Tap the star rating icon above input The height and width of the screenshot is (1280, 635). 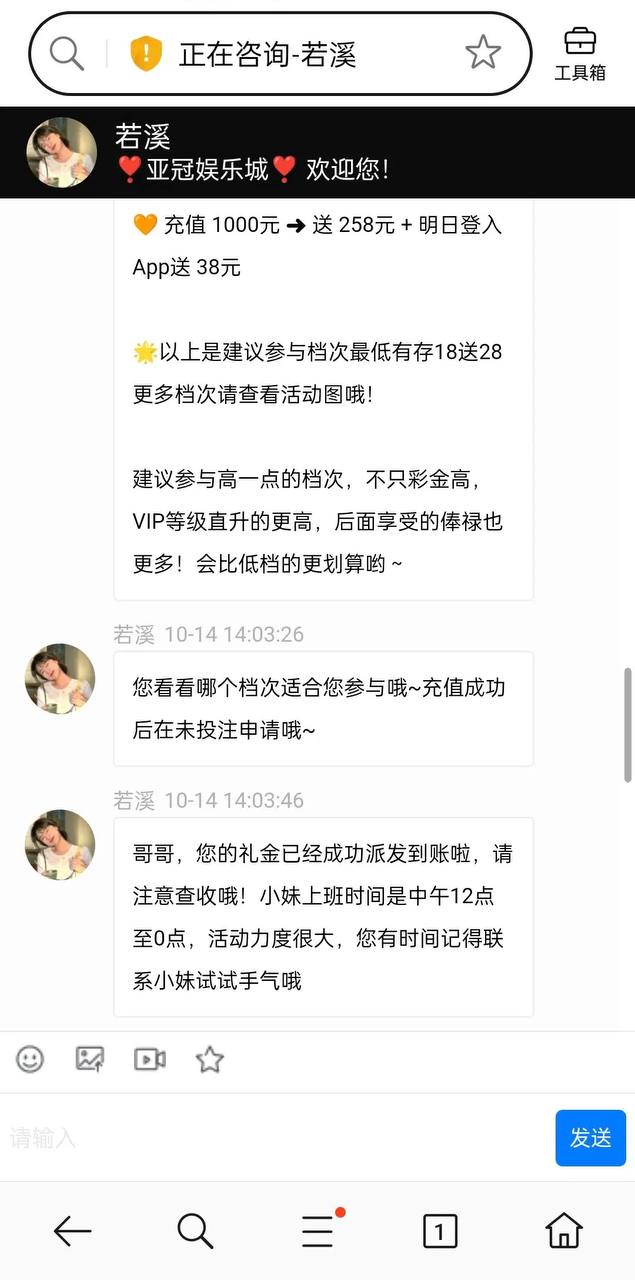pyautogui.click(x=209, y=1059)
